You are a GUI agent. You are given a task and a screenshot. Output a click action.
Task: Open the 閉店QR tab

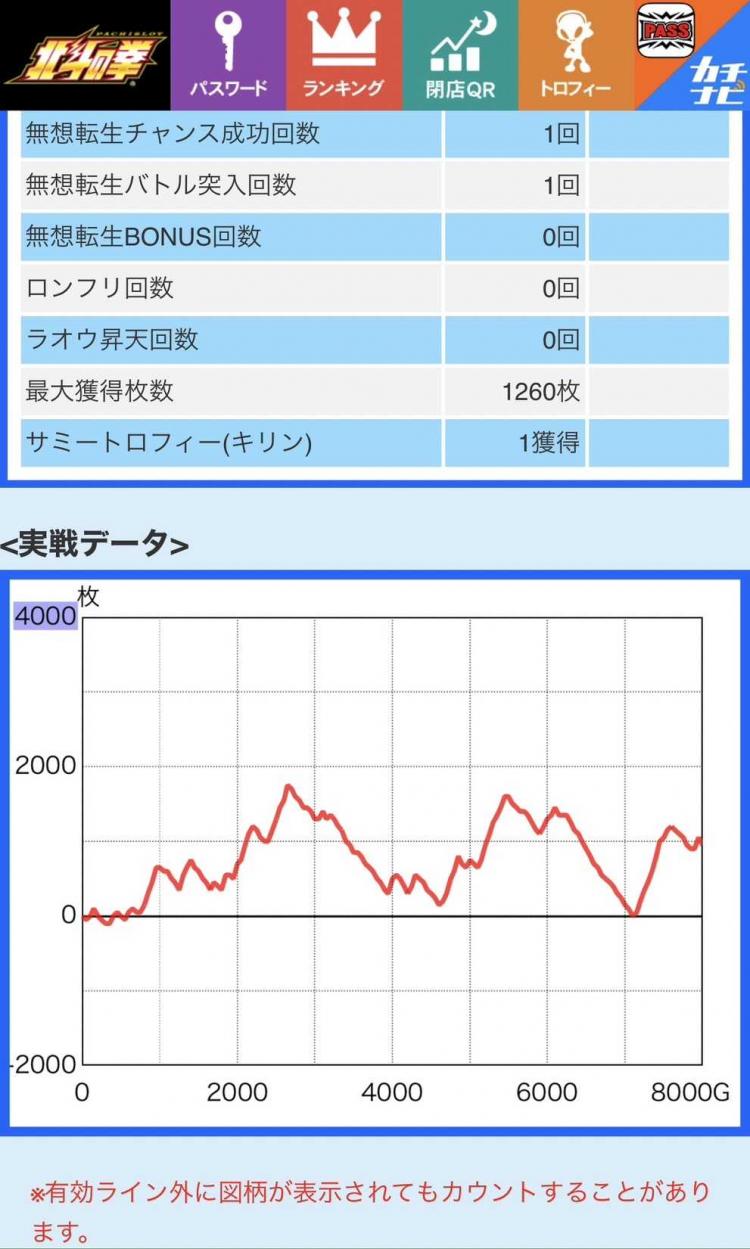(460, 55)
